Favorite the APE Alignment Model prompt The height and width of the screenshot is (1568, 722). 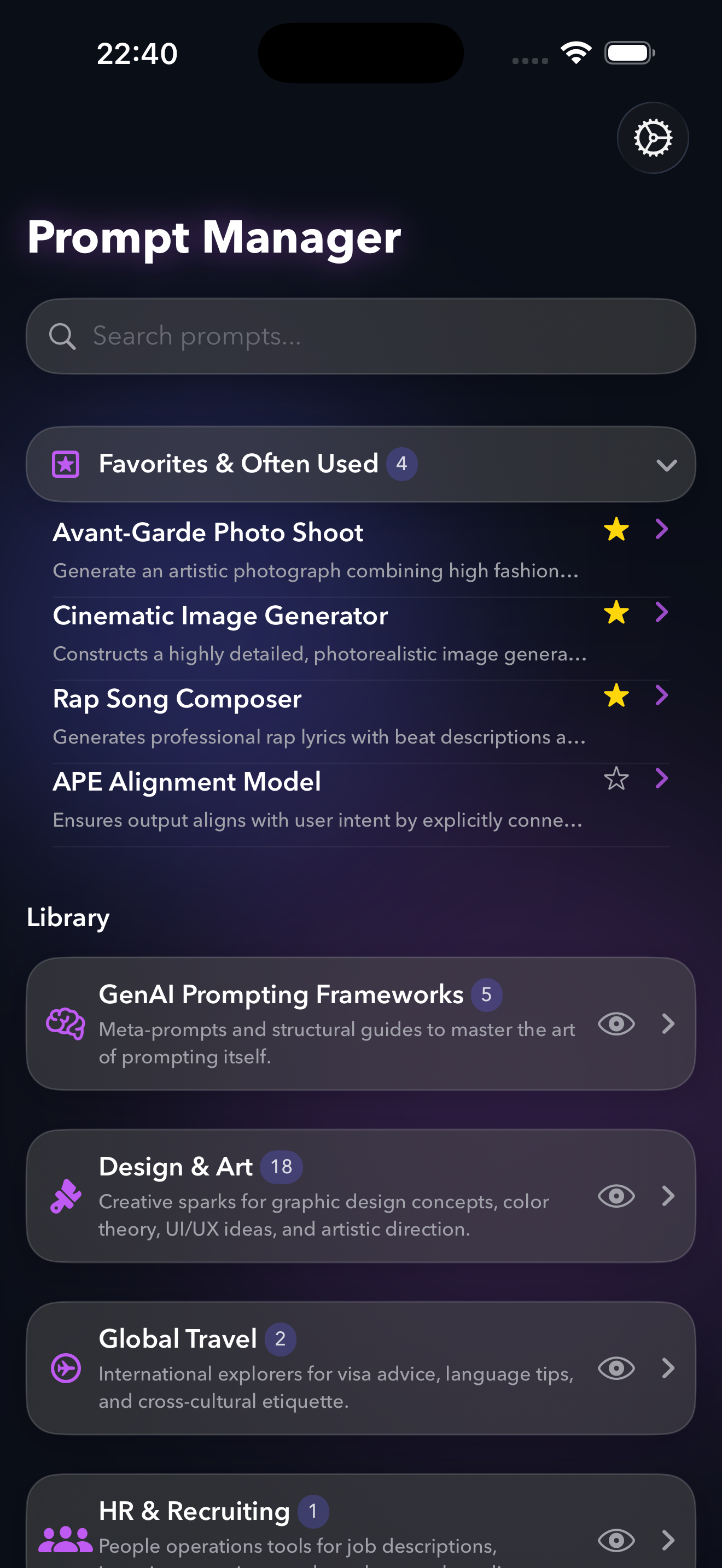click(x=616, y=778)
